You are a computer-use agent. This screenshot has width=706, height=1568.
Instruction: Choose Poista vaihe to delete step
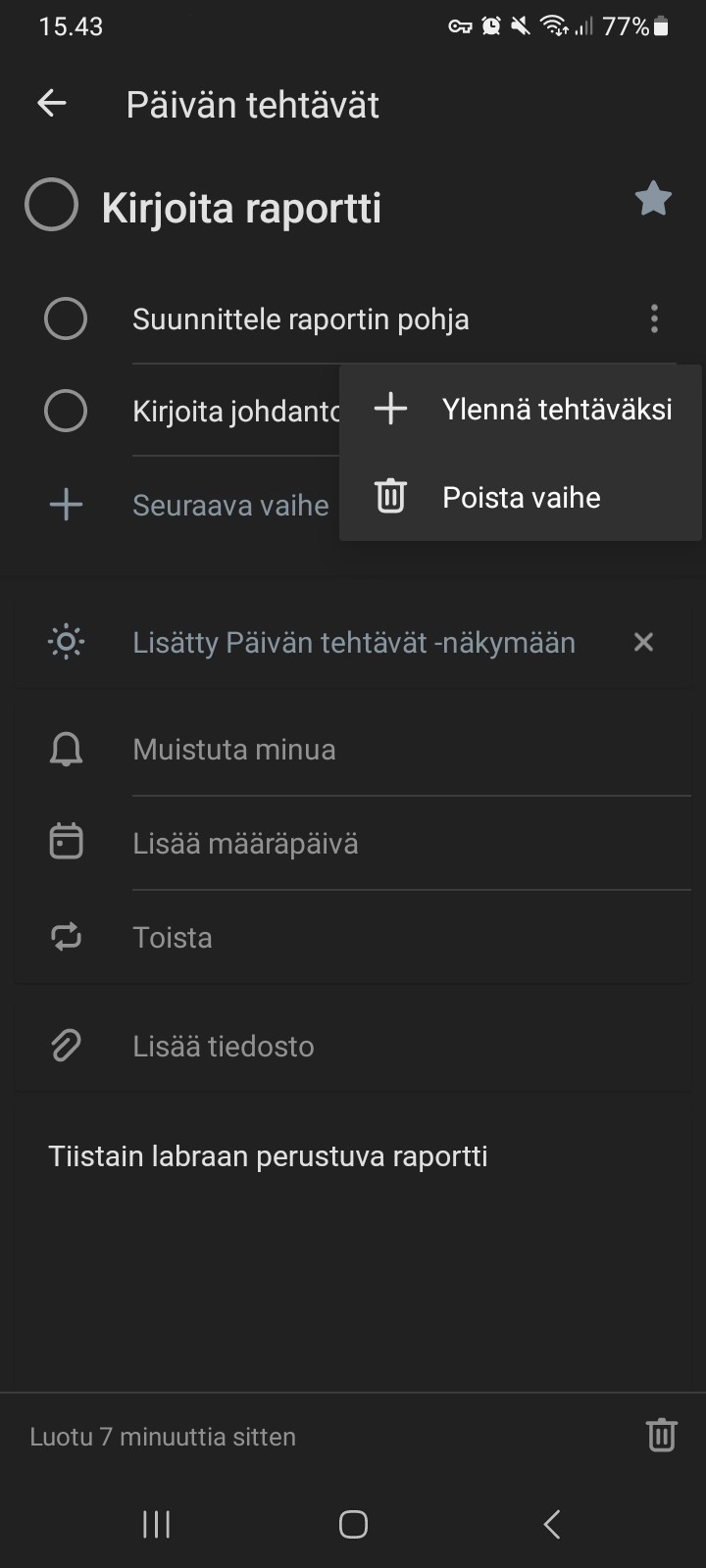521,497
